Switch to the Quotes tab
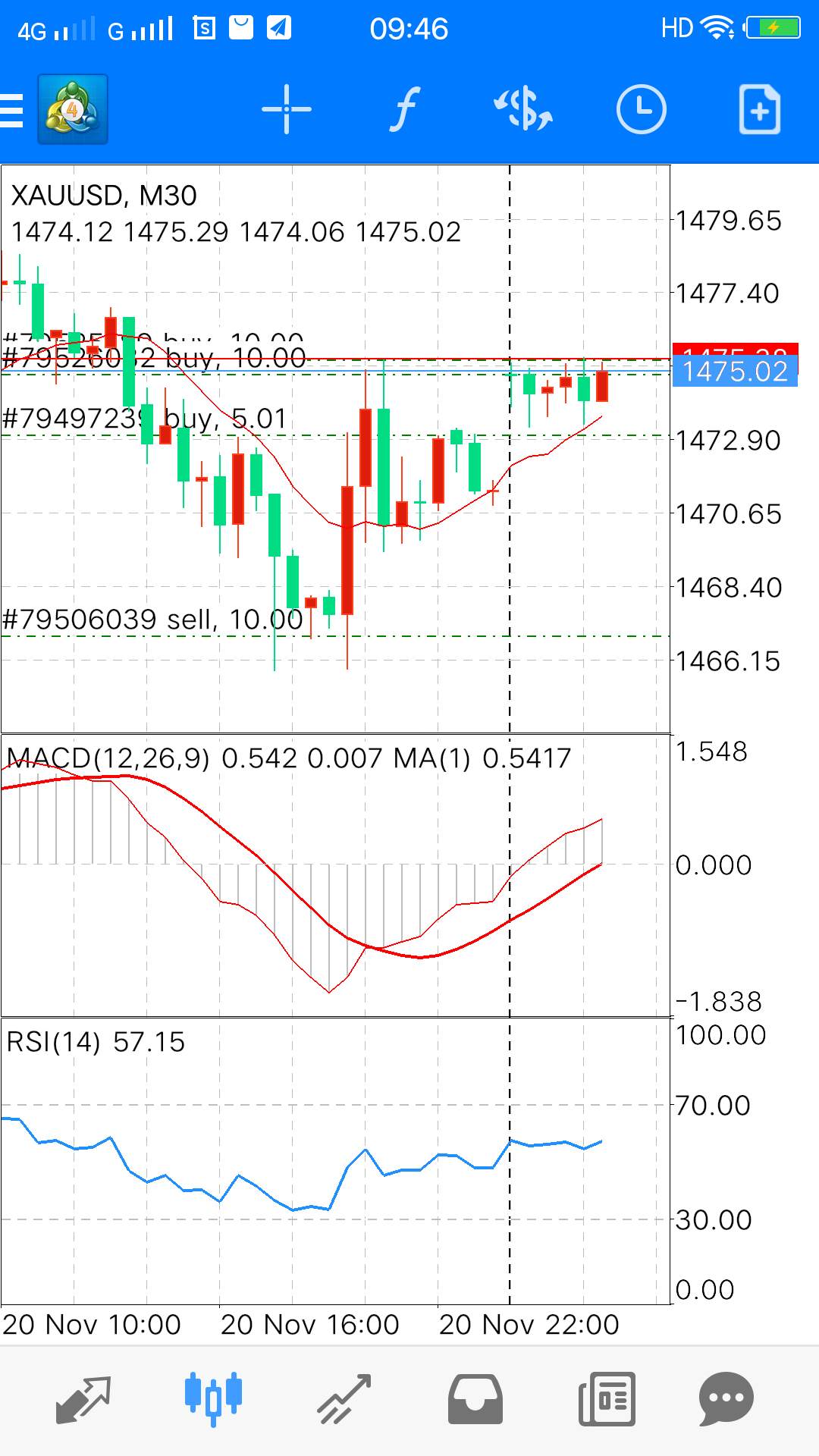 tap(83, 1398)
